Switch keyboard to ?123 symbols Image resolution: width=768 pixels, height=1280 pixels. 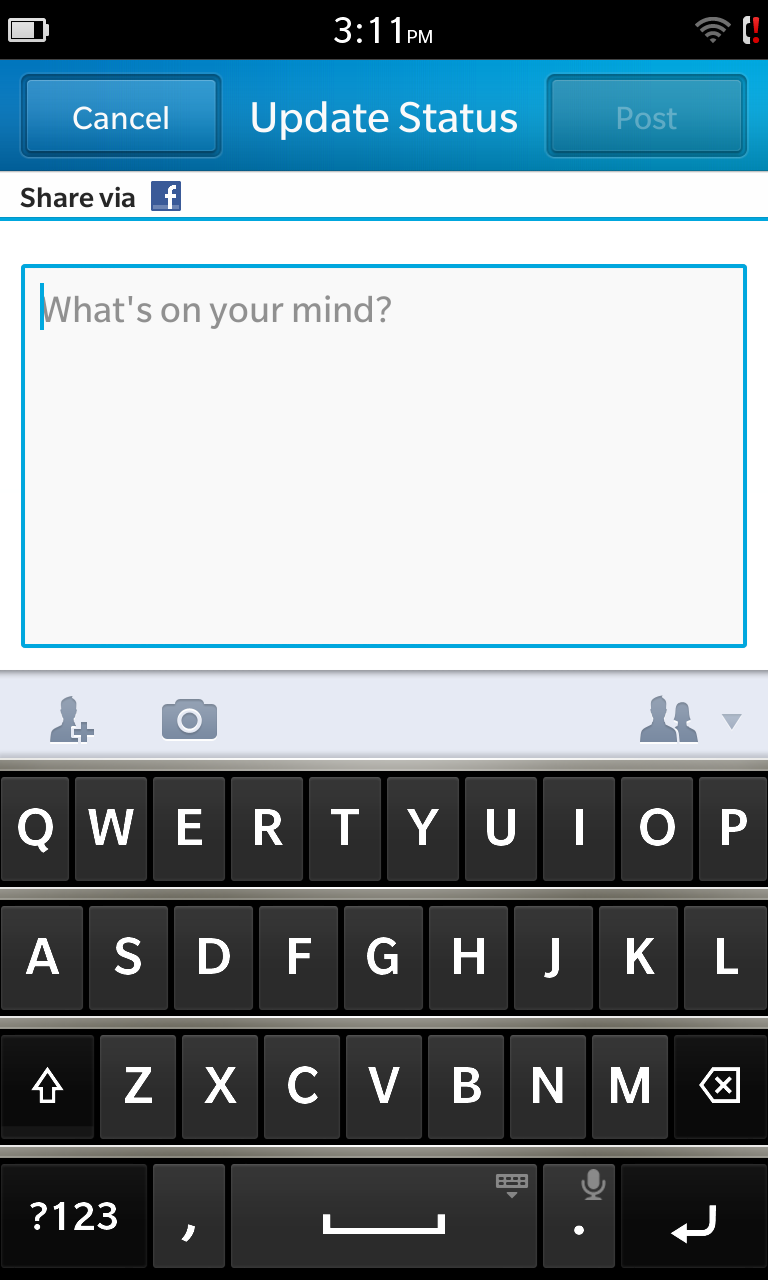click(x=74, y=1216)
